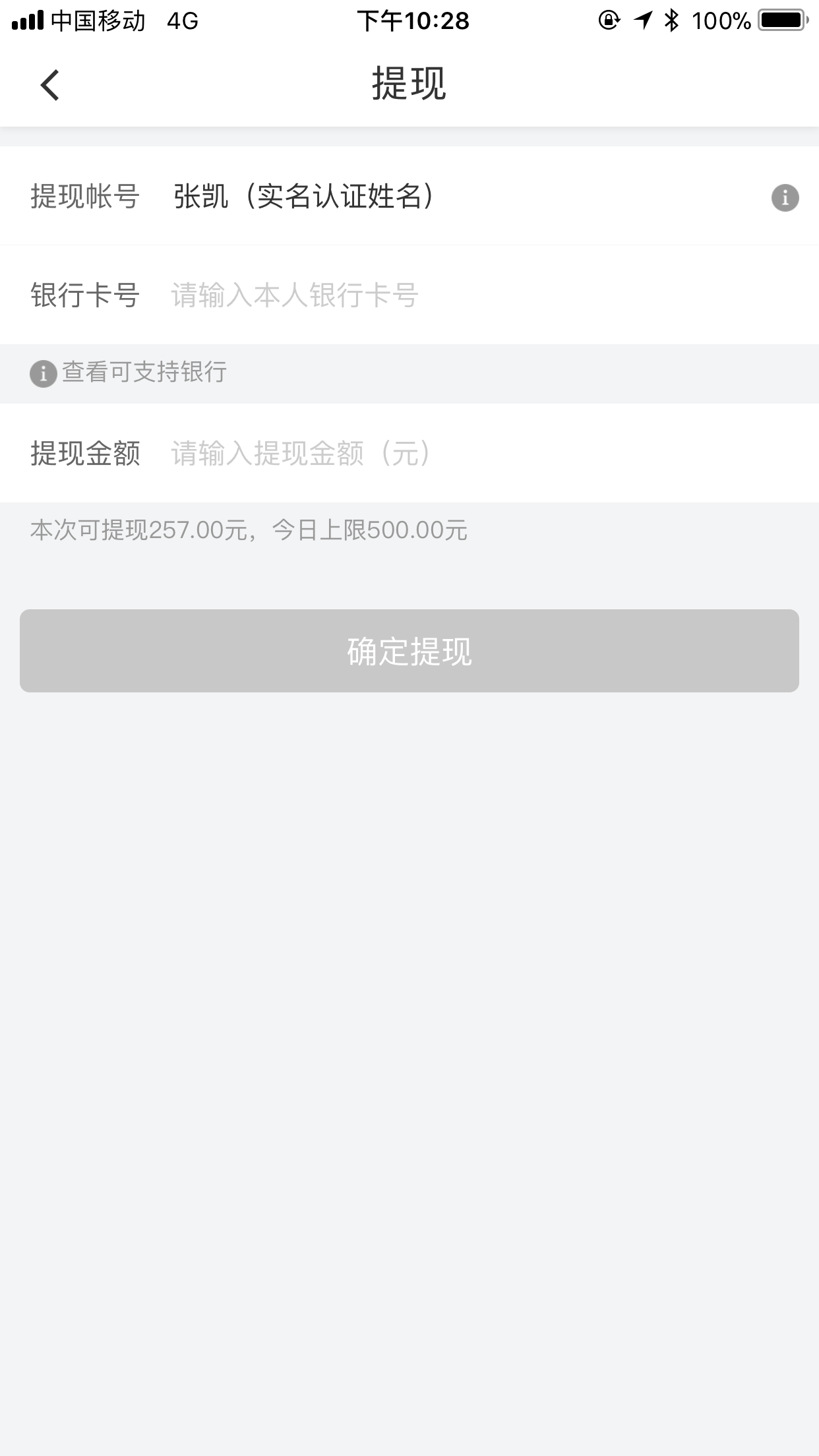The height and width of the screenshot is (1456, 819).
Task: Tap the 确定提现 button
Action: 409,651
